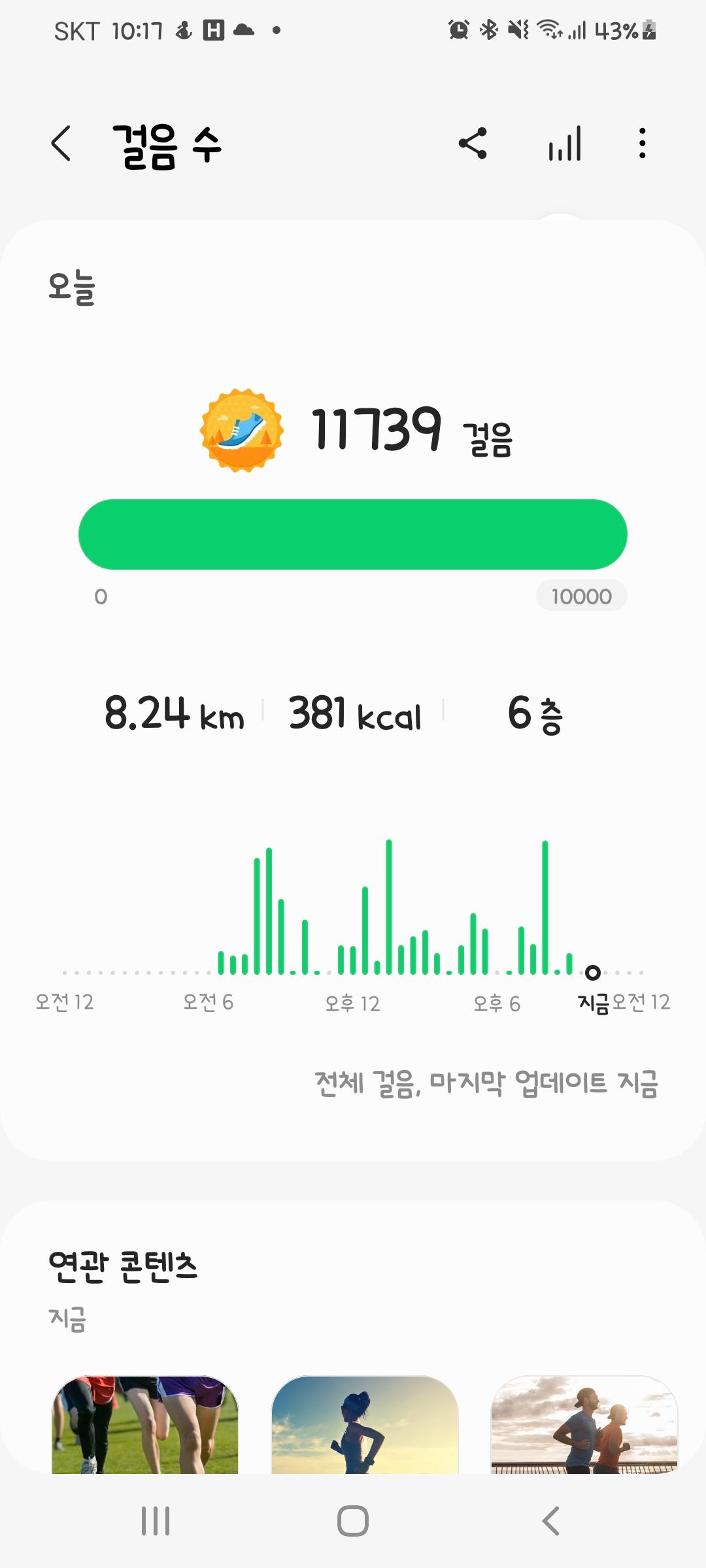
Task: Open the running legs related content card
Action: click(145, 1424)
